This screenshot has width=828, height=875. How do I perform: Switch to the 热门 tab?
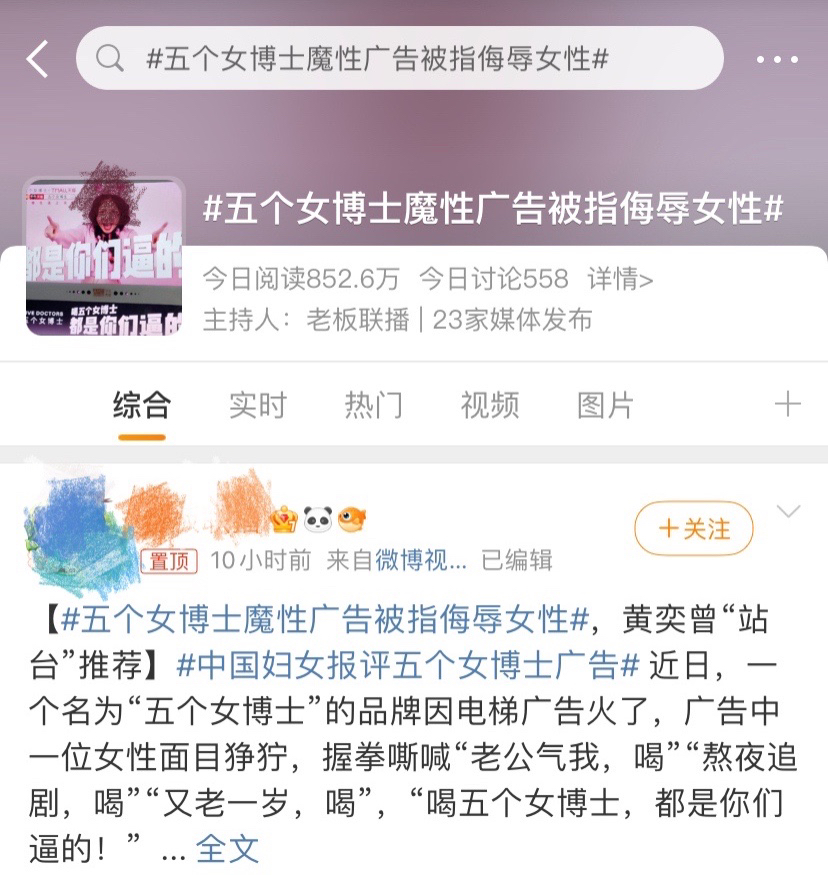click(x=373, y=405)
